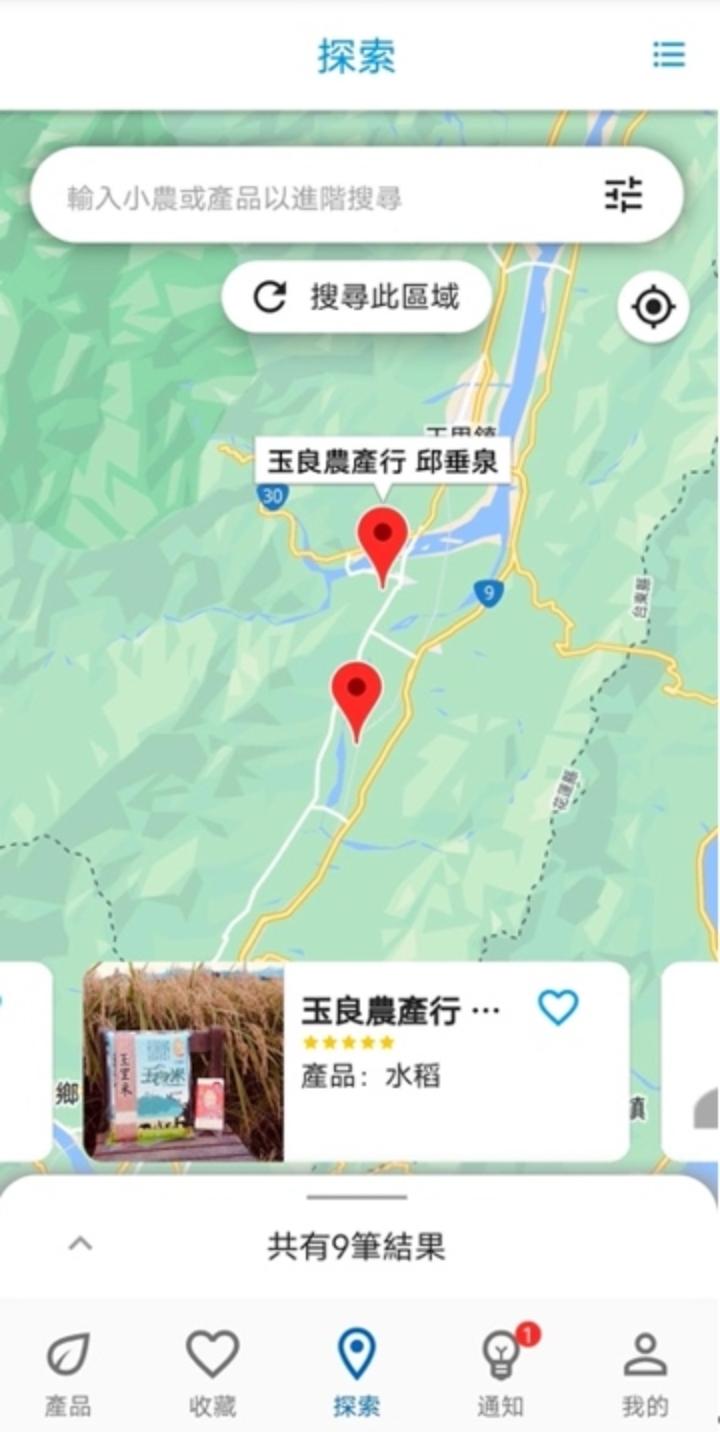Go to the 我的 tab
This screenshot has height=1432, width=720.
coord(644,1374)
